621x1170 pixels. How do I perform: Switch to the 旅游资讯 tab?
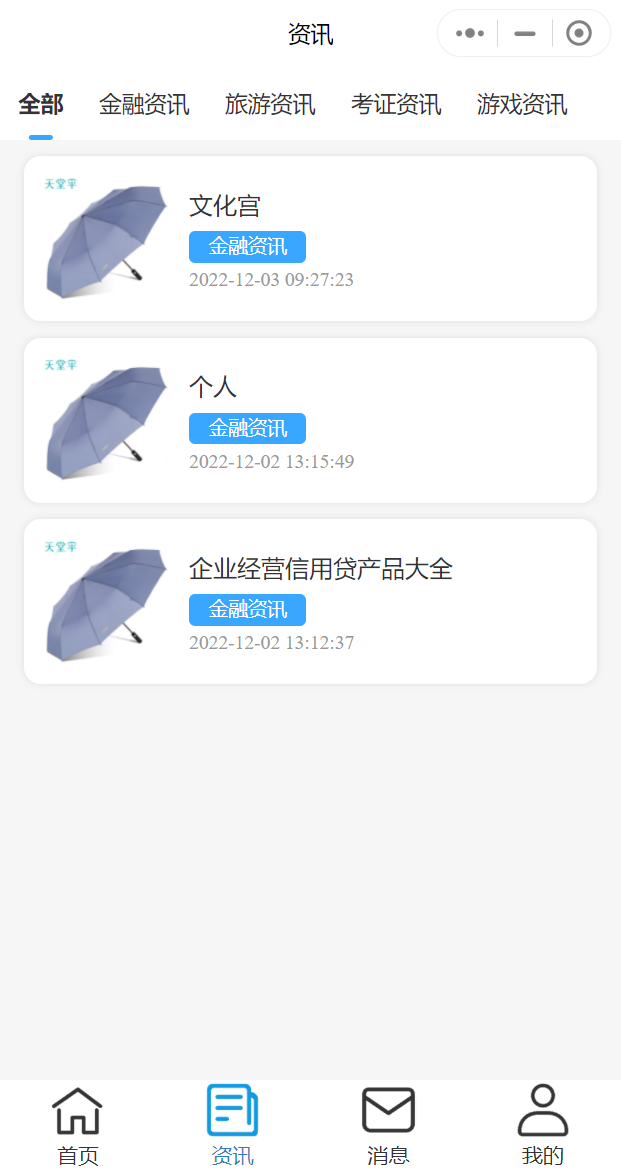click(x=270, y=104)
